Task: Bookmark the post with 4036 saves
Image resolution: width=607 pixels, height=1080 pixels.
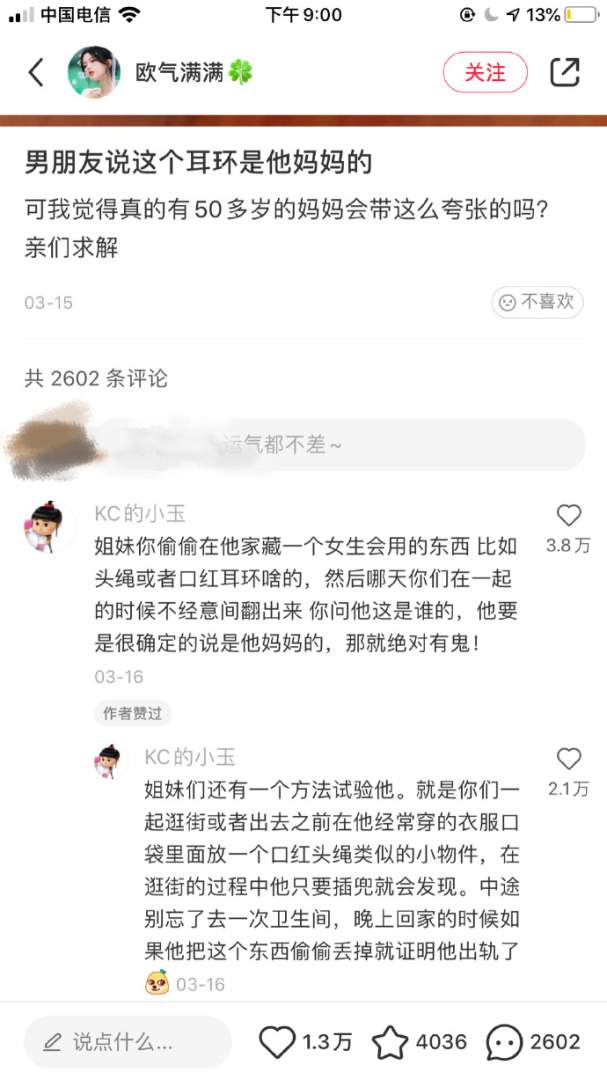Action: coord(390,1042)
